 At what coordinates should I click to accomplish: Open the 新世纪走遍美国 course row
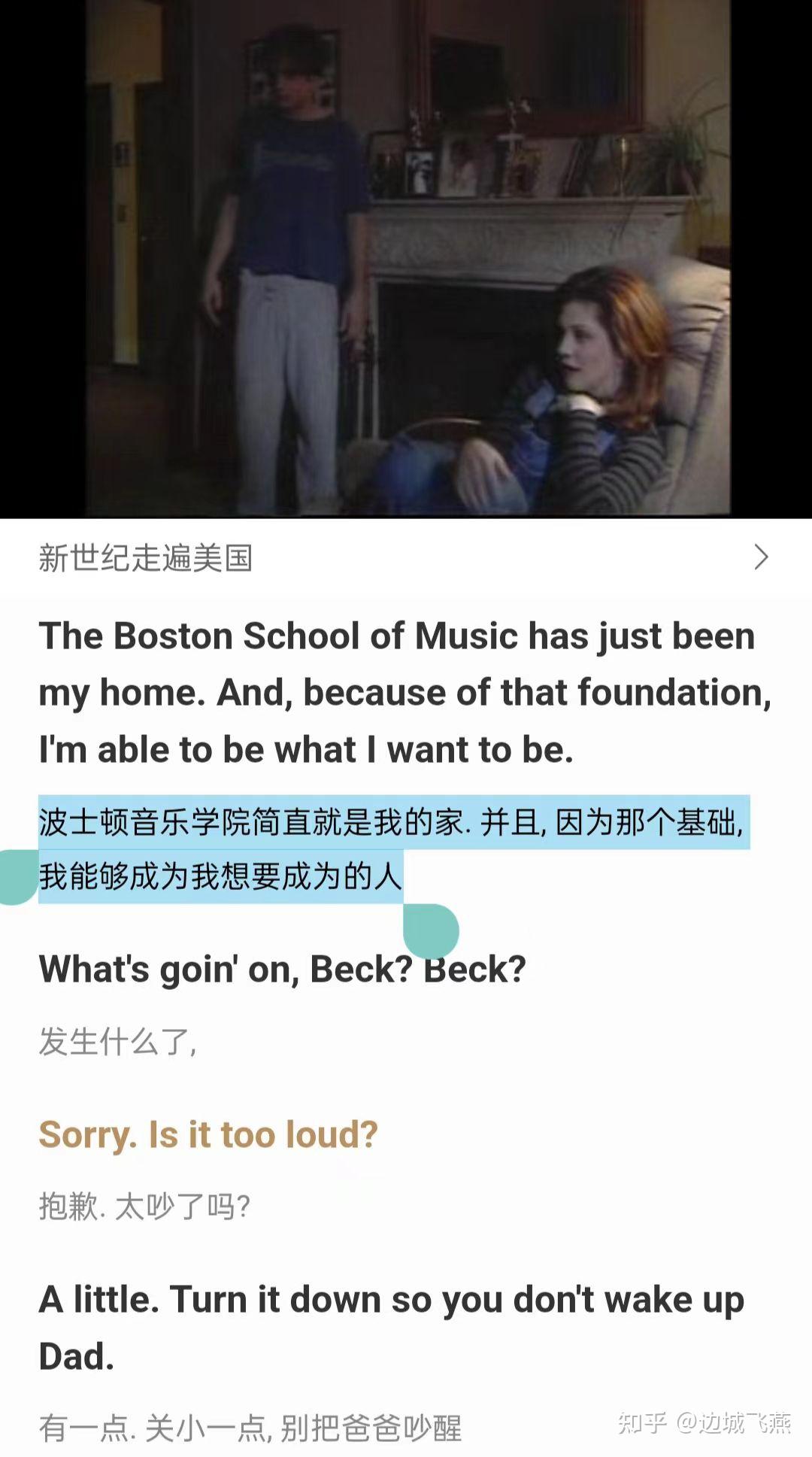click(x=406, y=558)
